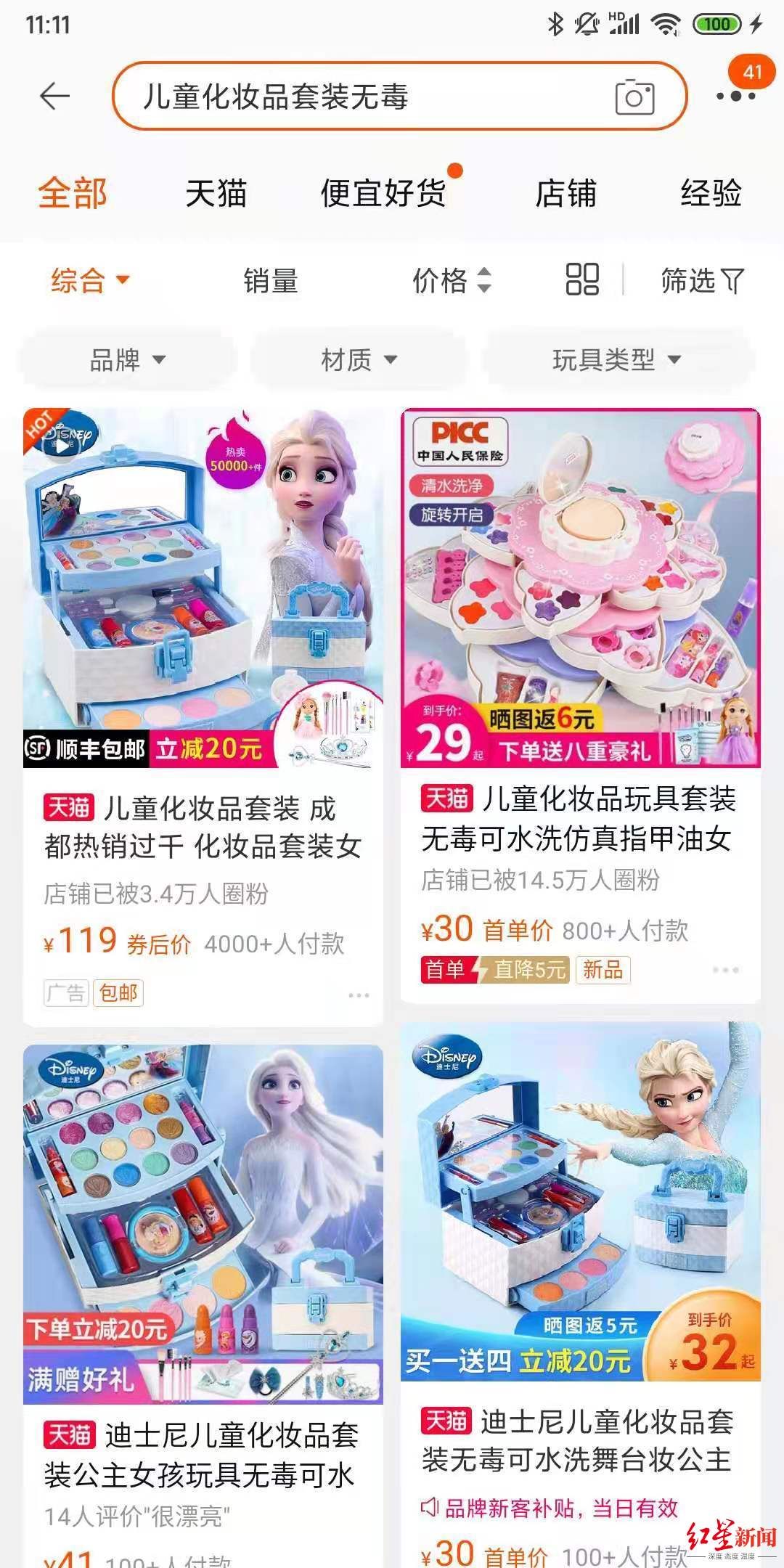Toggle the 销量 sales sorting option
This screenshot has height=1568, width=784.
[269, 282]
